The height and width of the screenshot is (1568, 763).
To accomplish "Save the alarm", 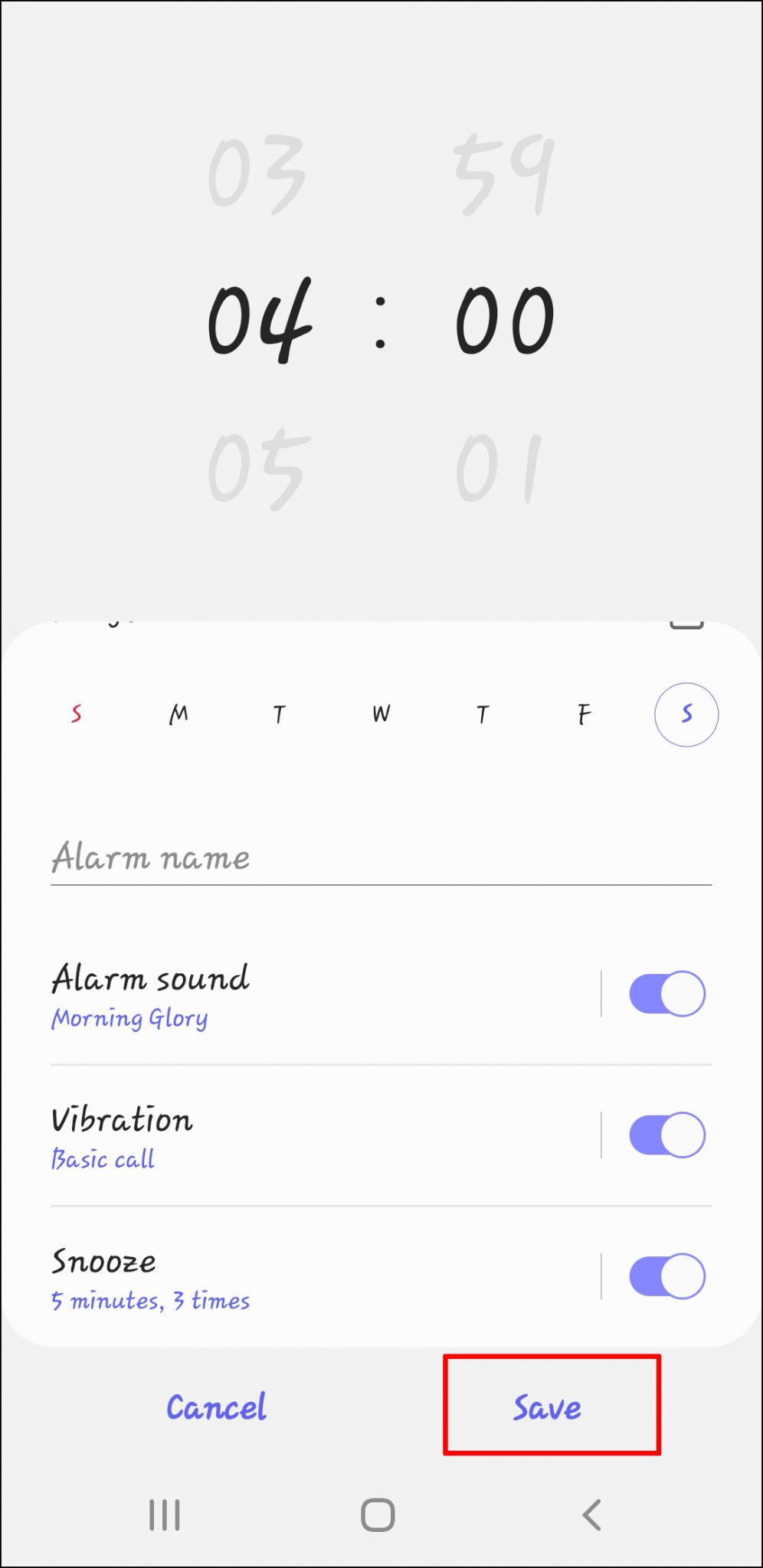I will click(x=546, y=1407).
